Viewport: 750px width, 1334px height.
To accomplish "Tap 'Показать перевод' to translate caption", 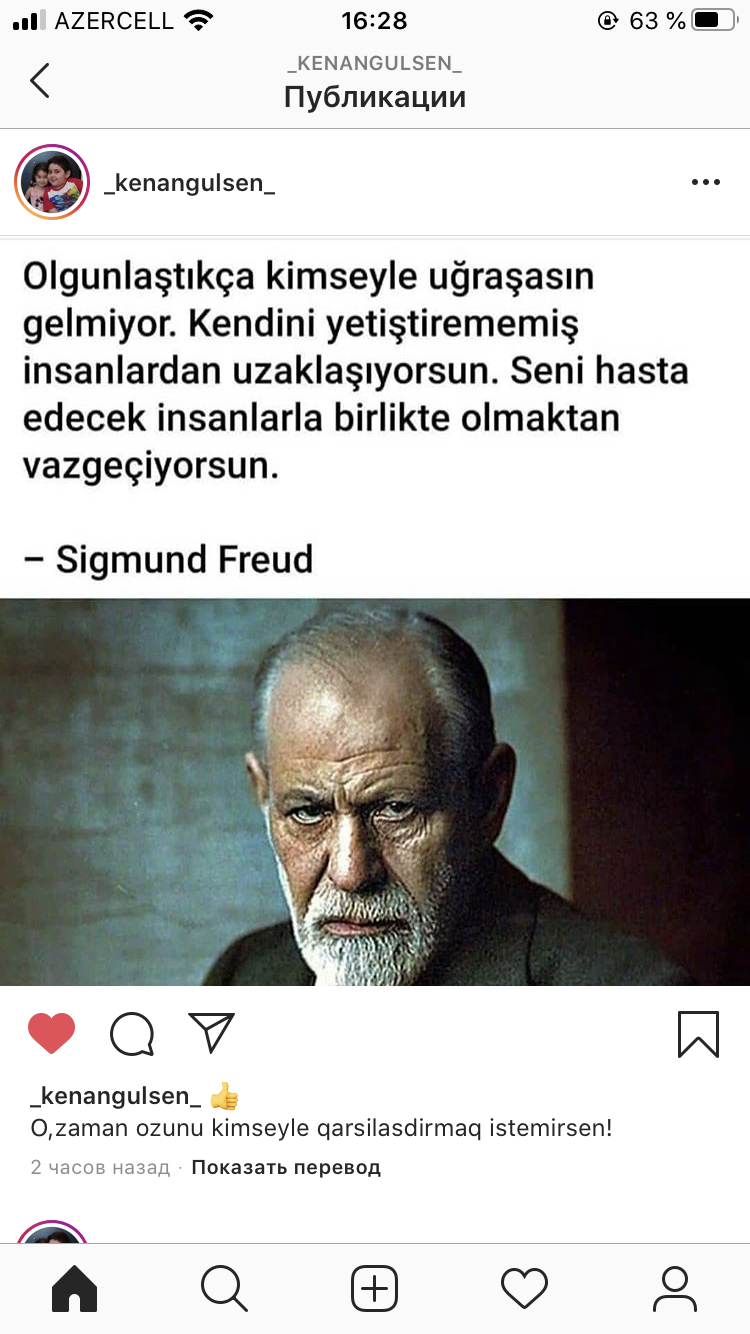I will [286, 1167].
